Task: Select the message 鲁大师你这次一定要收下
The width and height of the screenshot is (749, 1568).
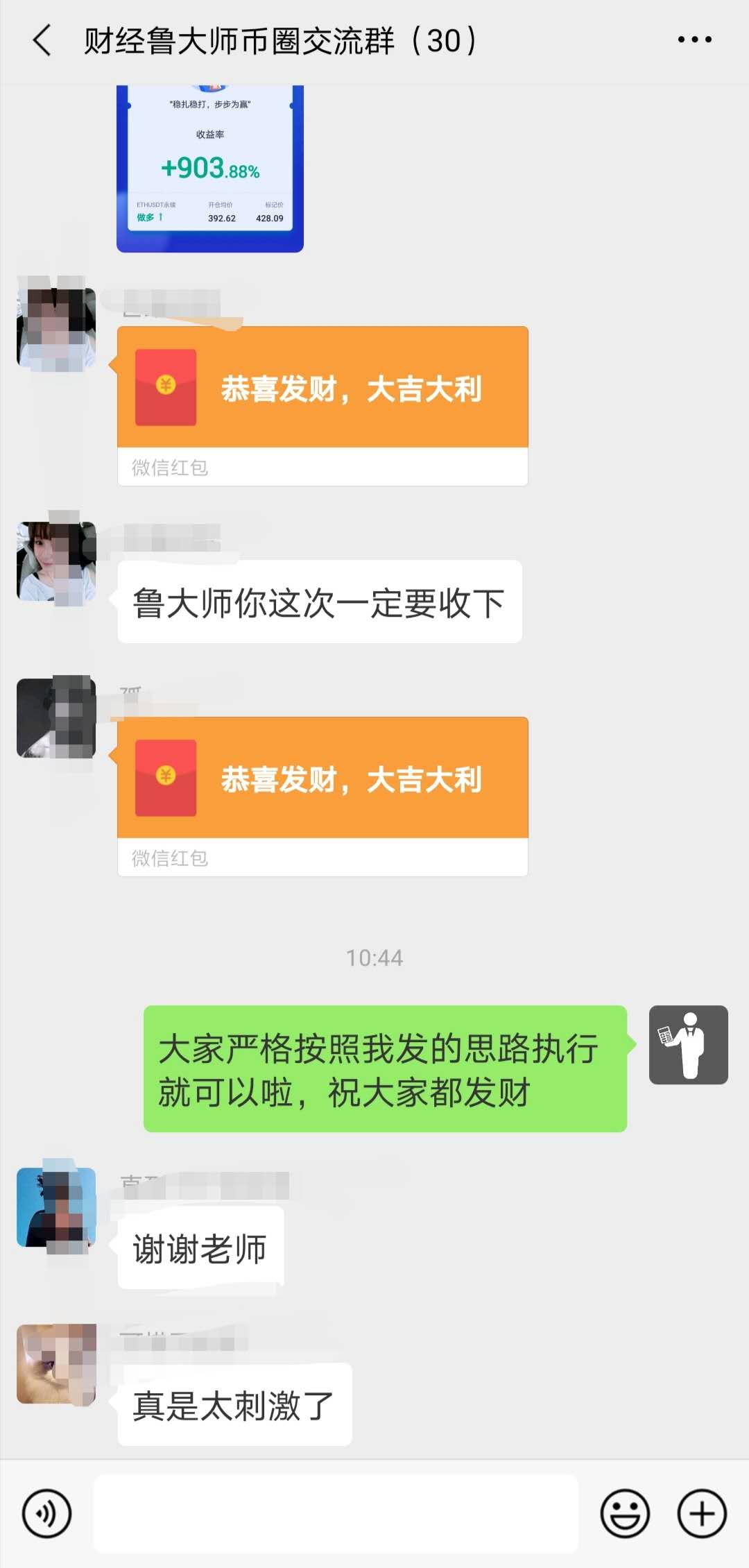Action: [319, 604]
